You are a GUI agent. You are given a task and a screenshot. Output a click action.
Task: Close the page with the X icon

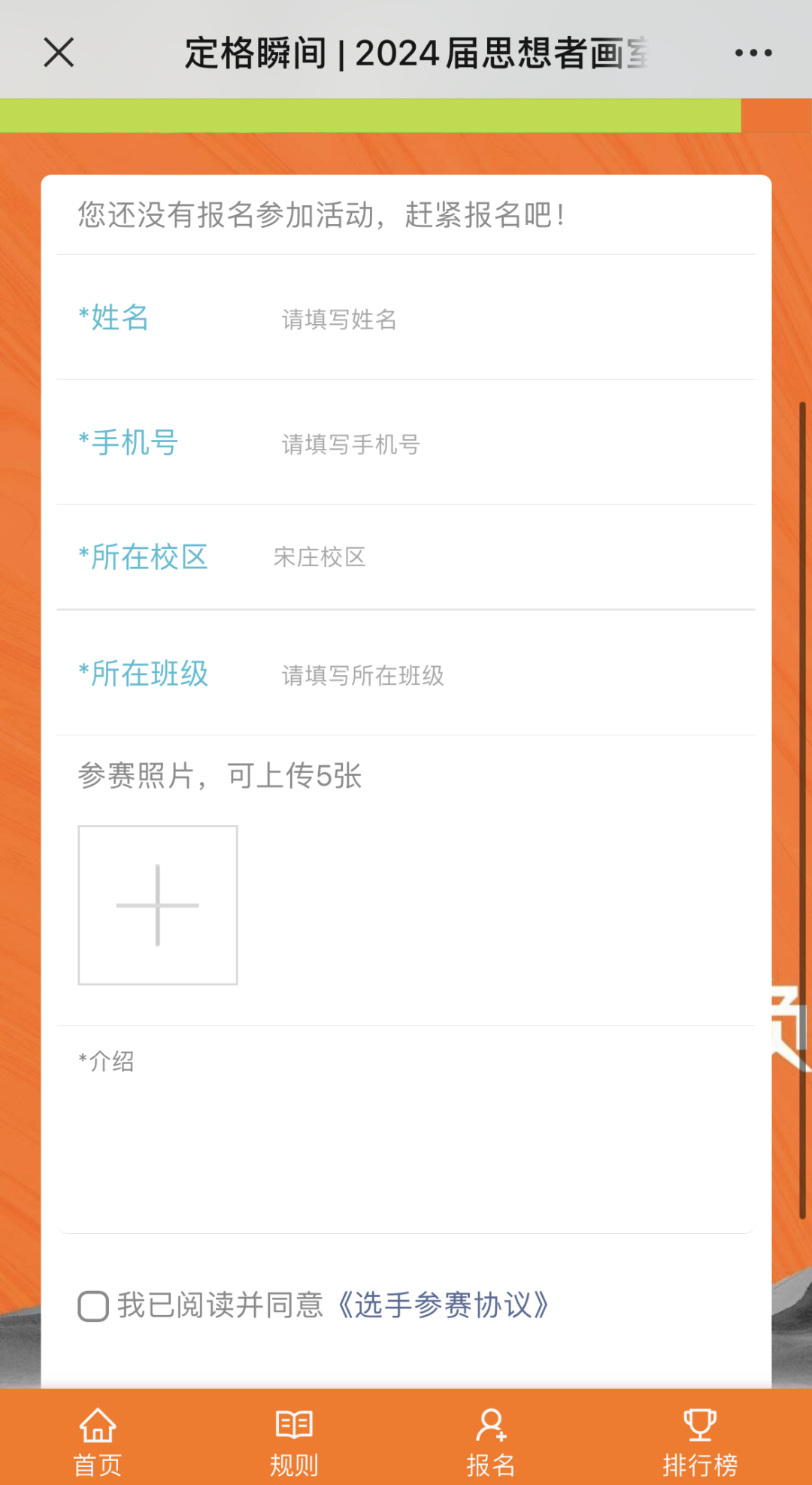tap(59, 53)
